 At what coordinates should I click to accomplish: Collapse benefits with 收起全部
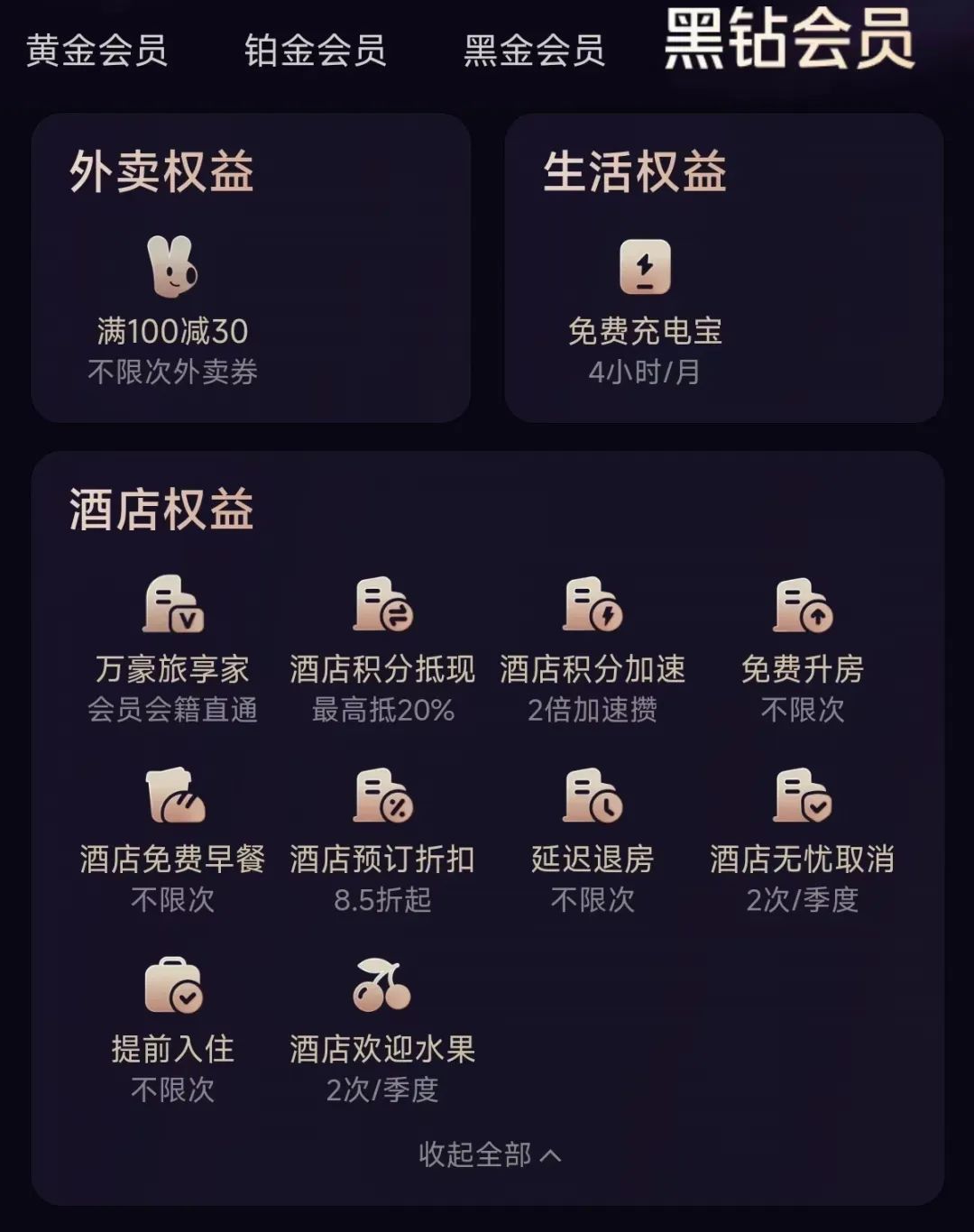click(488, 1154)
